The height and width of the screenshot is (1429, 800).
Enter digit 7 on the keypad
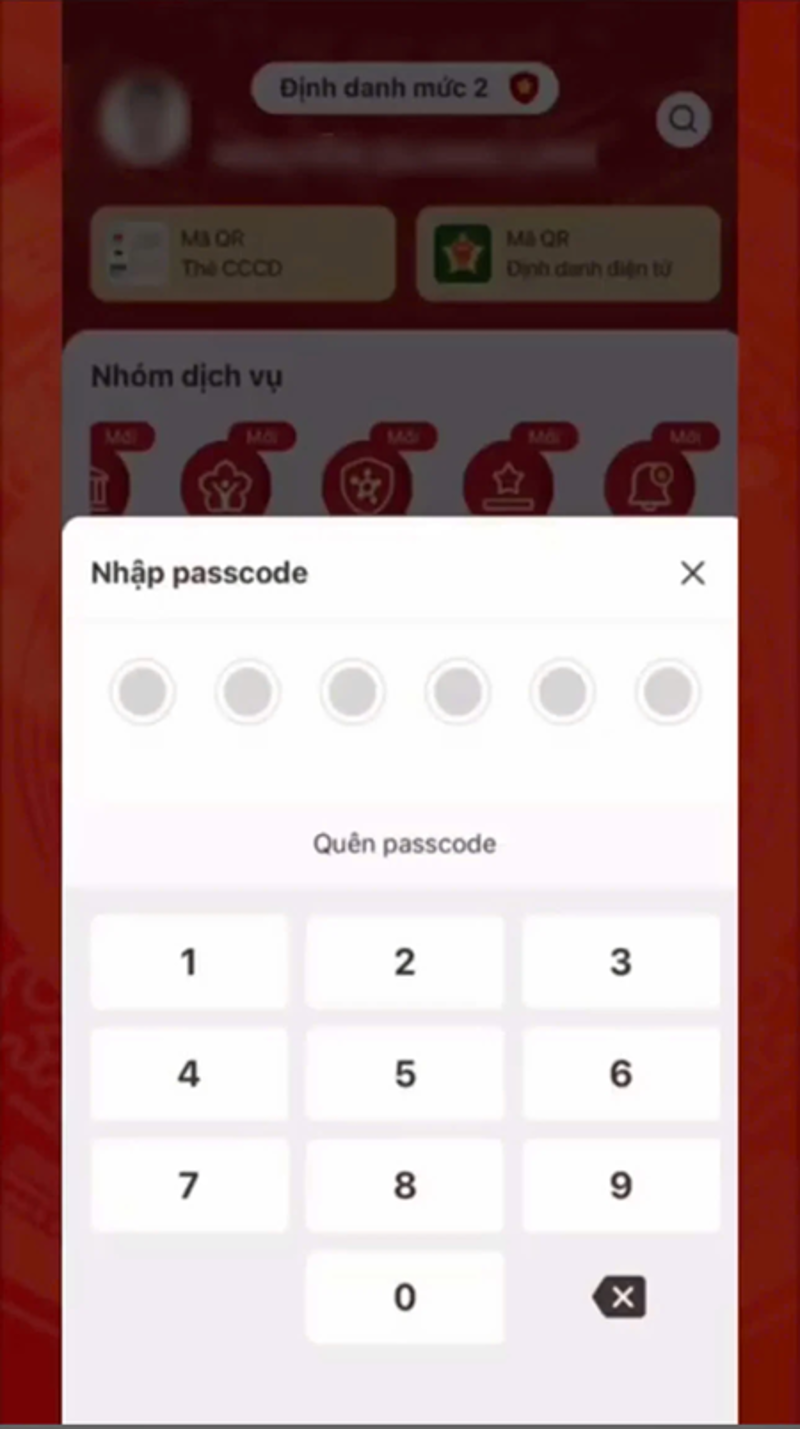coord(189,1186)
